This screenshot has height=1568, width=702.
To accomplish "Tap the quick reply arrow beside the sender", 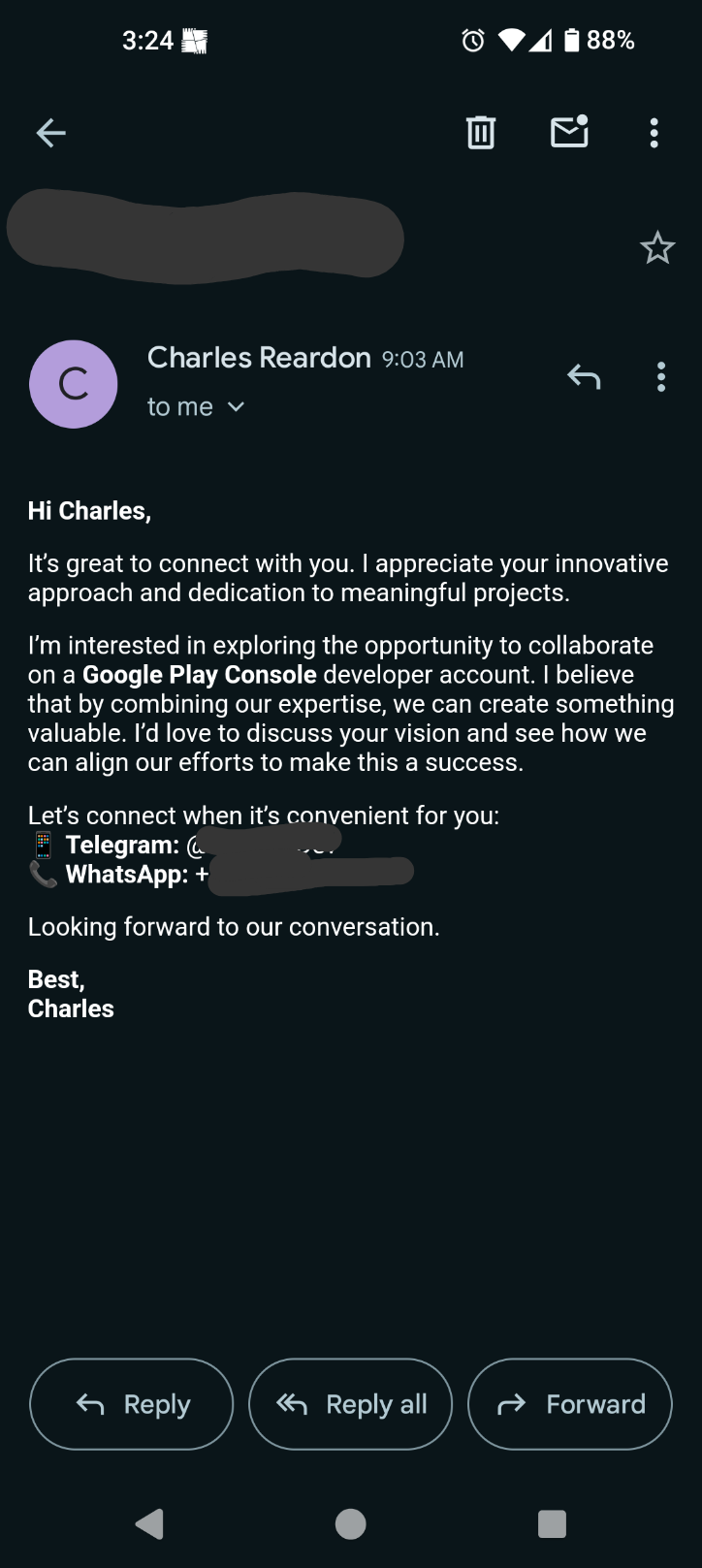I will (584, 376).
